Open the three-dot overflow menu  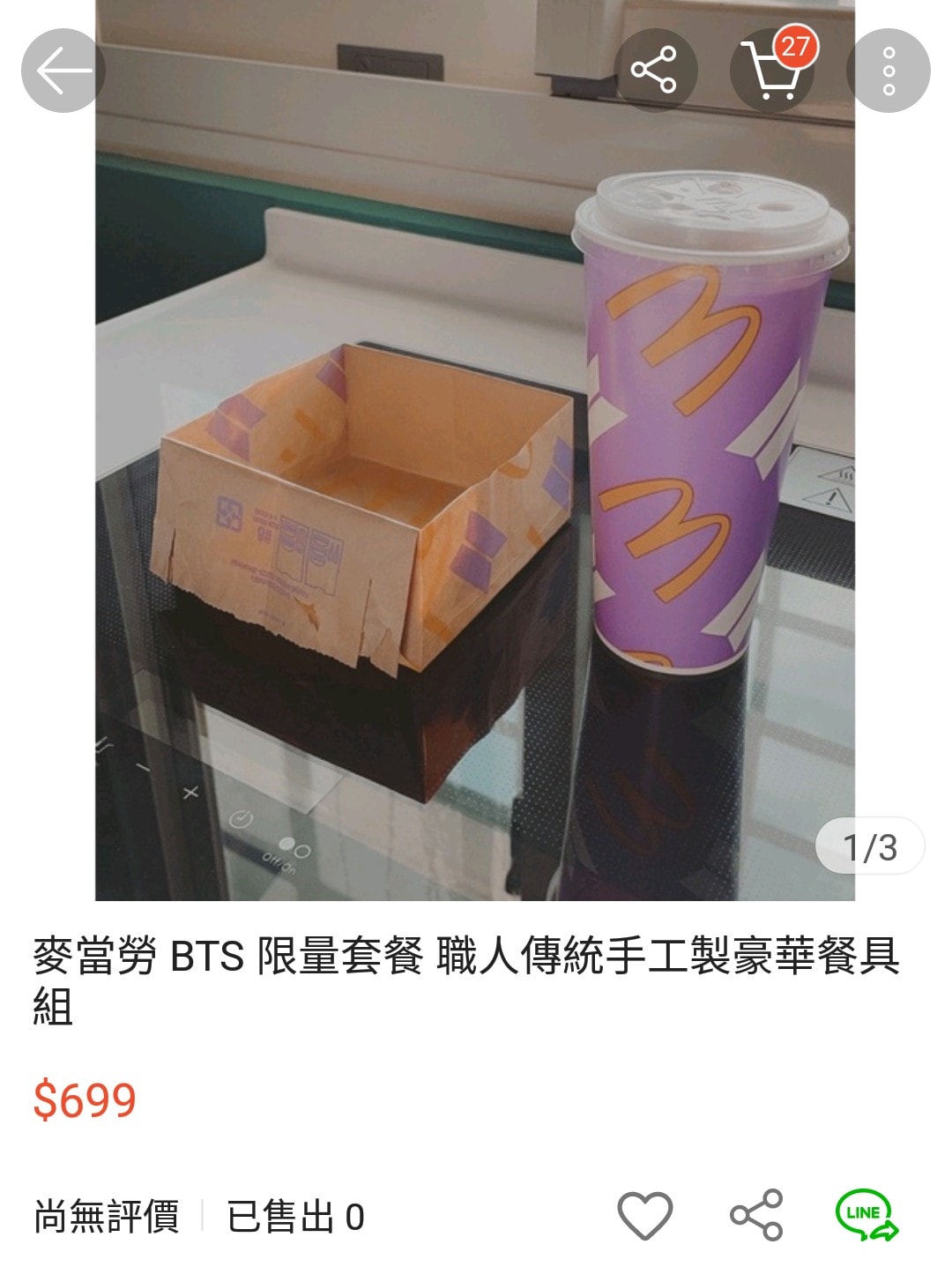pyautogui.click(x=888, y=71)
